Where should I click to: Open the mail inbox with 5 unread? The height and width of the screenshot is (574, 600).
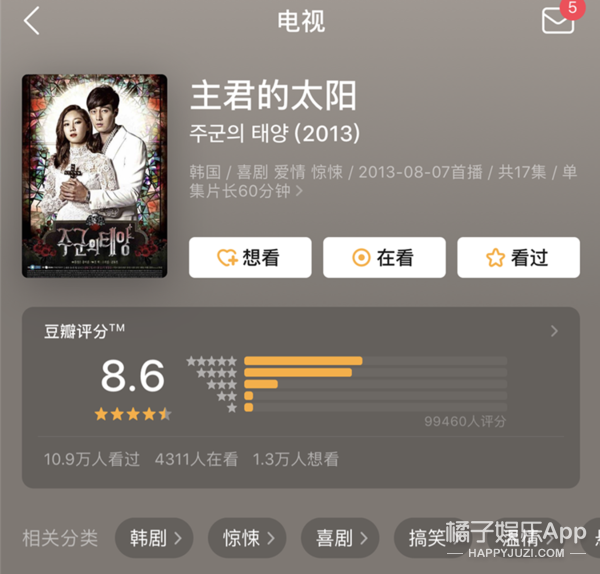558,20
